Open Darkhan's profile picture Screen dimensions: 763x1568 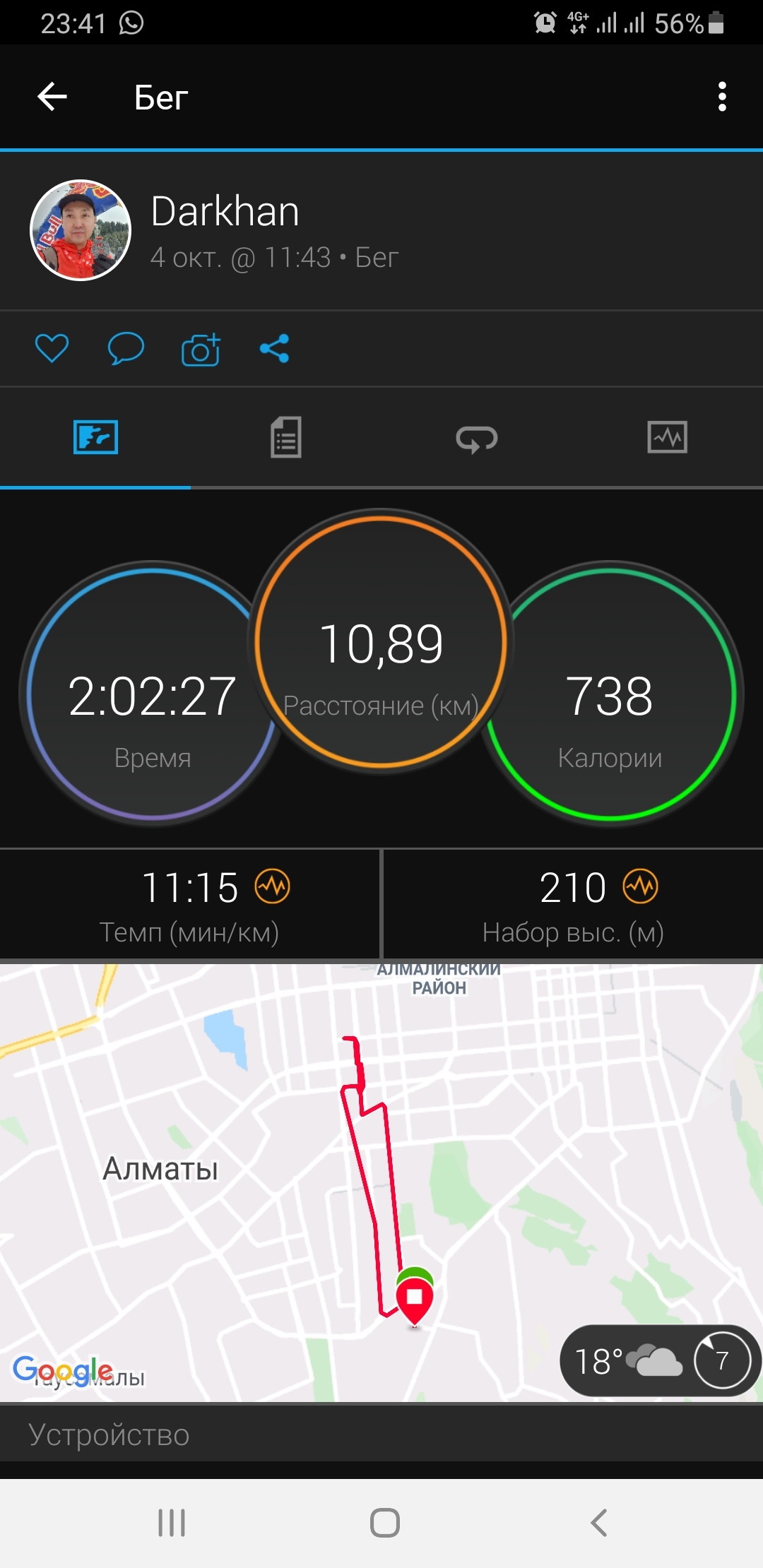[x=81, y=230]
